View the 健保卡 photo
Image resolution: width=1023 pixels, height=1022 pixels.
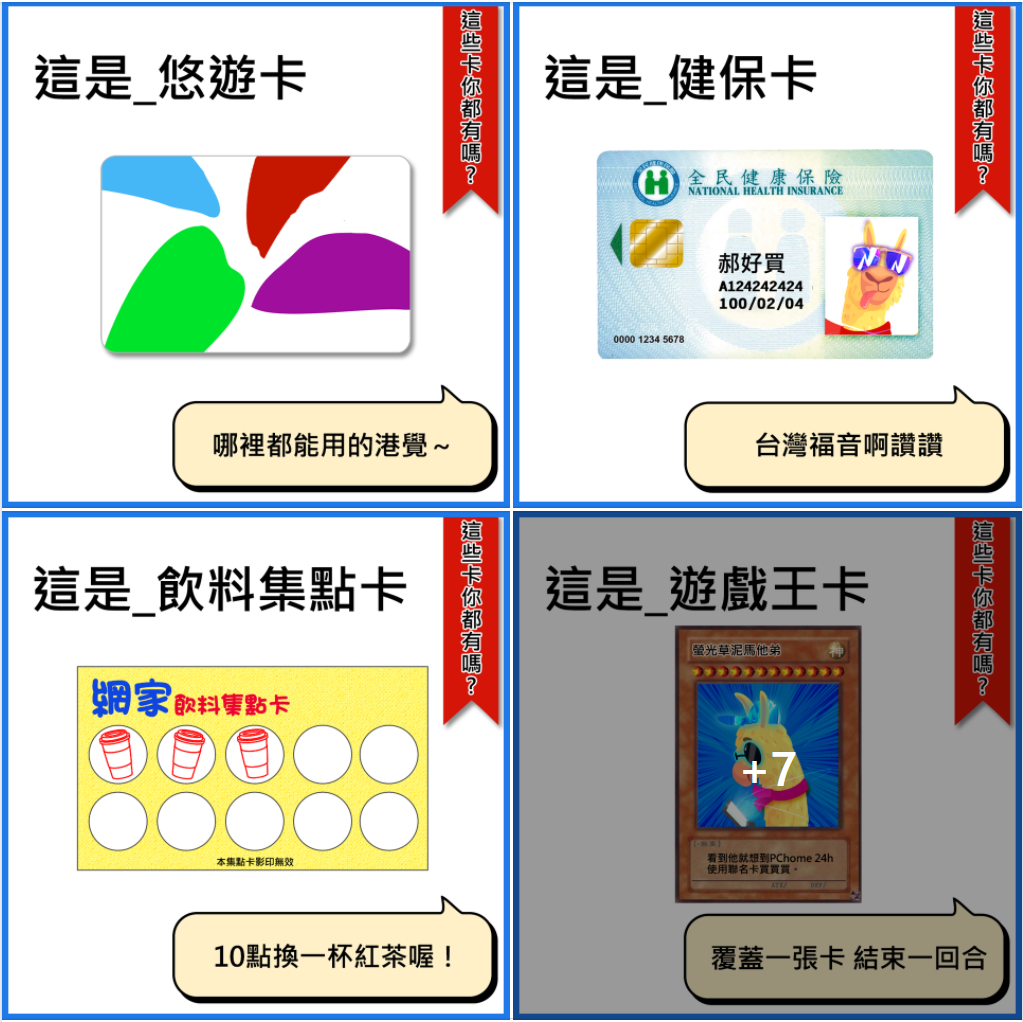[x=766, y=254]
